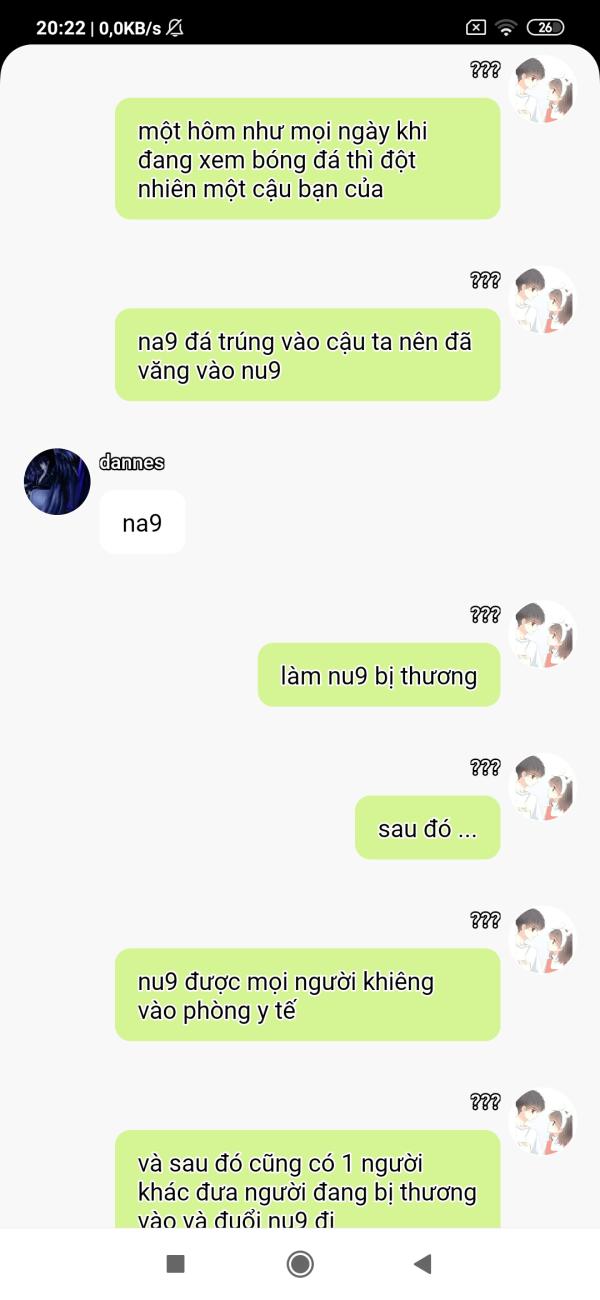Go to the home screen via home button
Image resolution: width=600 pixels, height=1300 pixels.
click(x=300, y=1264)
